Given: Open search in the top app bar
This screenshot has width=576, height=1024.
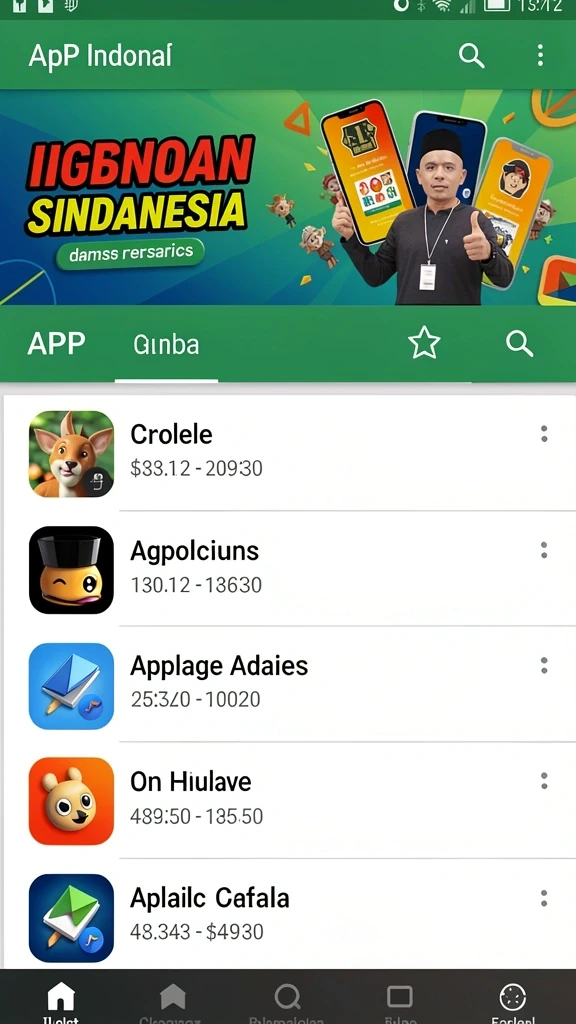Looking at the screenshot, I should (x=471, y=56).
